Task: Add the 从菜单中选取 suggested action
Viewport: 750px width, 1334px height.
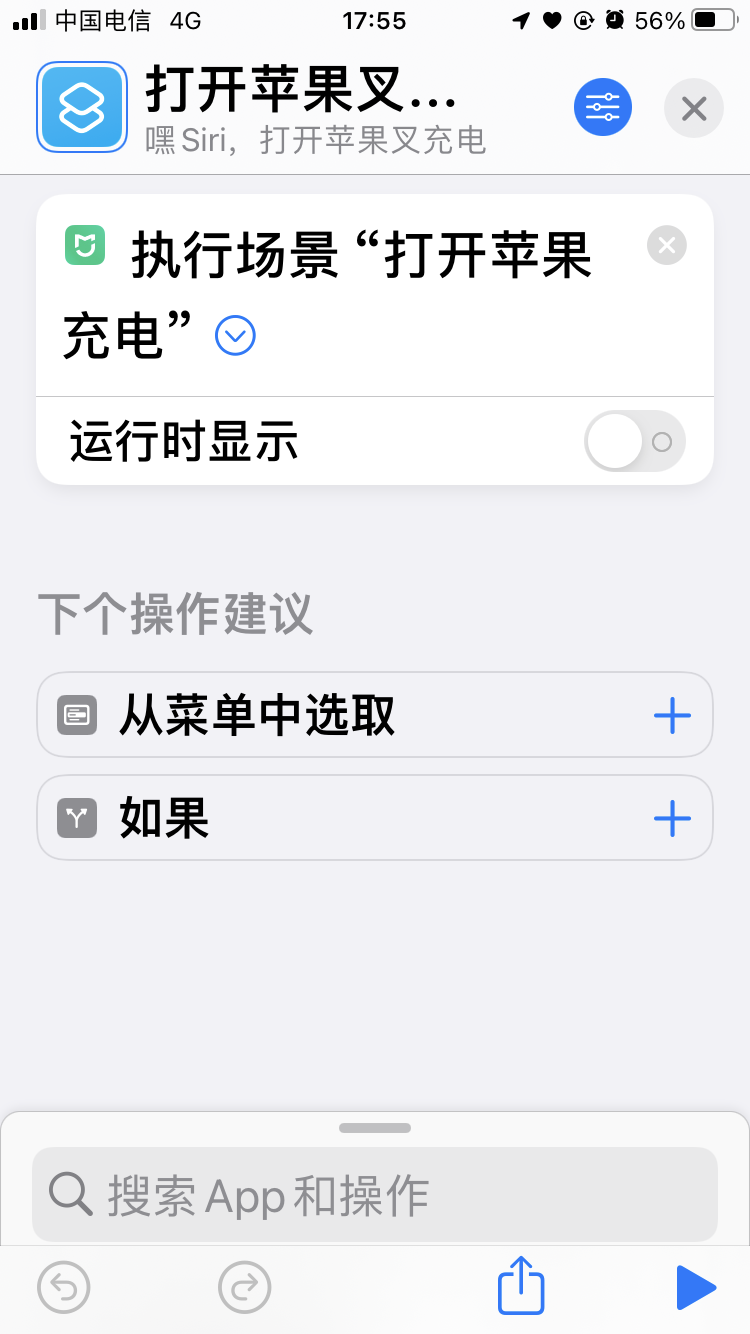Action: 672,715
